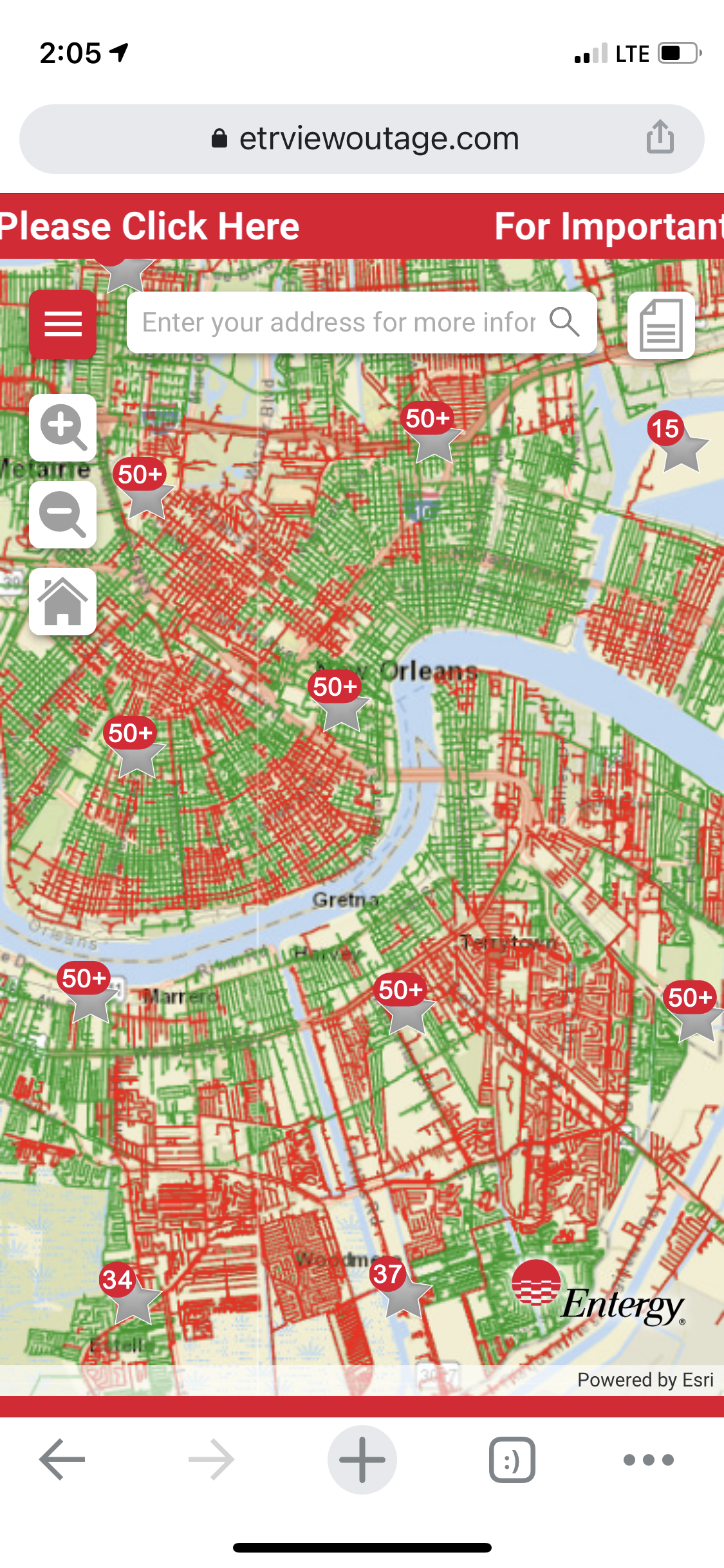Image resolution: width=724 pixels, height=1568 pixels.
Task: Open the tab switcher
Action: 512,1459
